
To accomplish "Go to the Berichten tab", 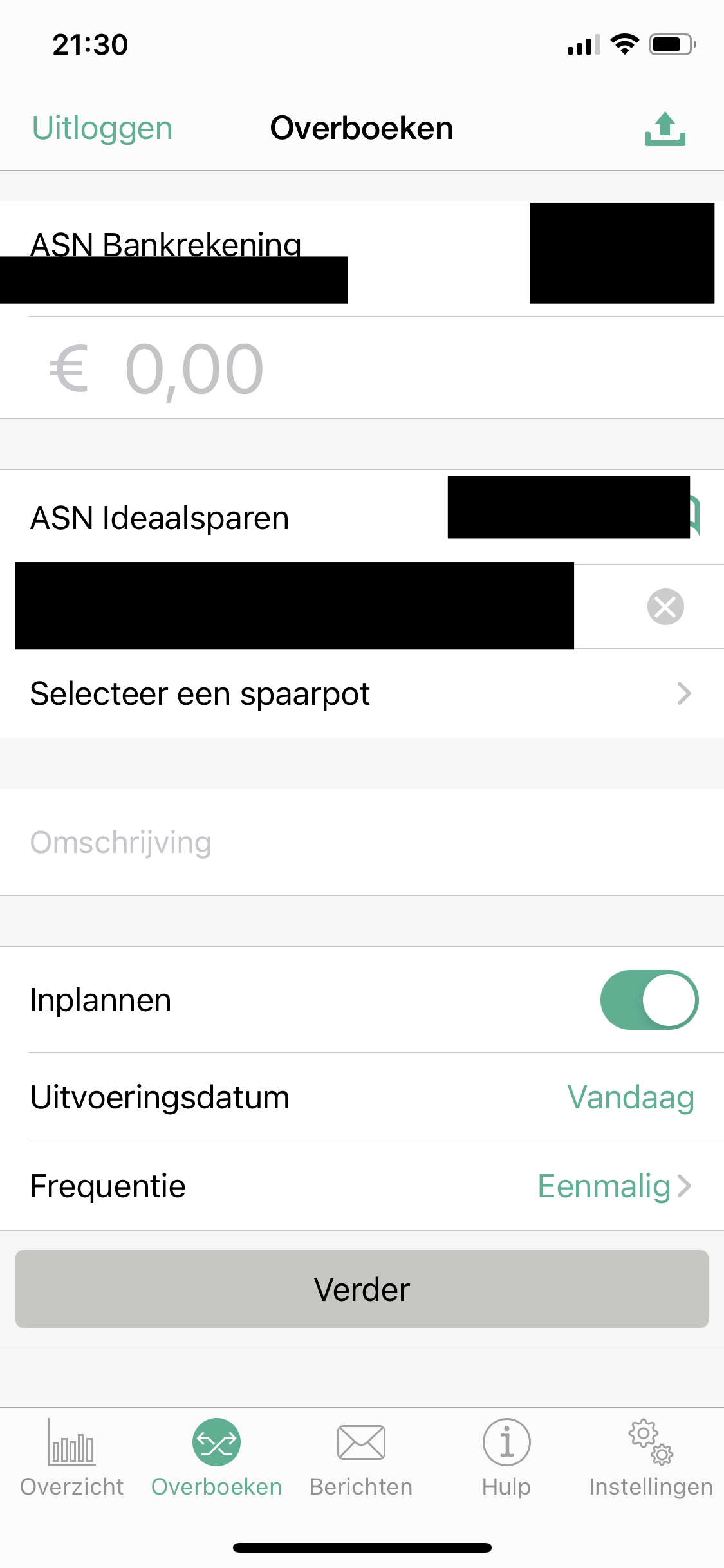I will 361,1459.
